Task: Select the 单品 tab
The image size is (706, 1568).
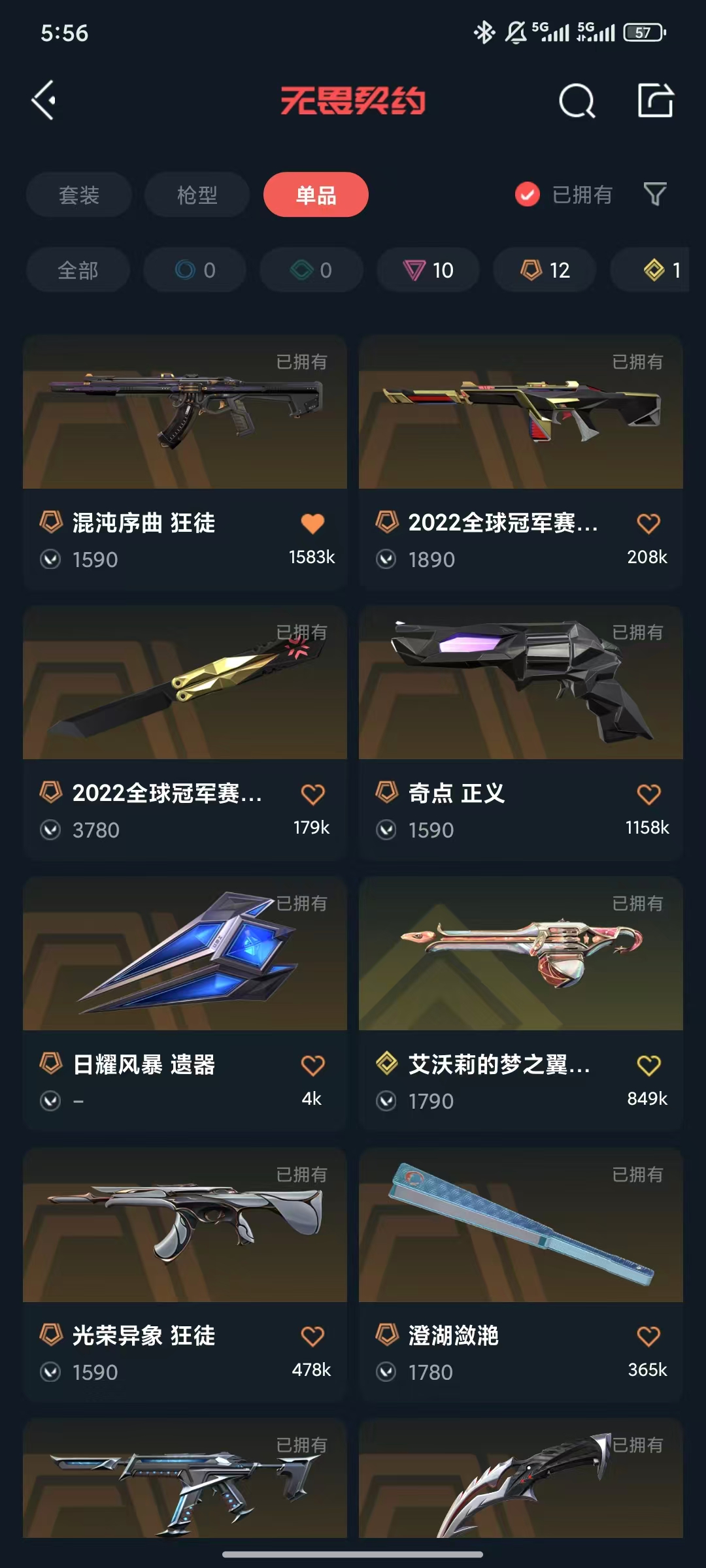Action: coord(316,195)
